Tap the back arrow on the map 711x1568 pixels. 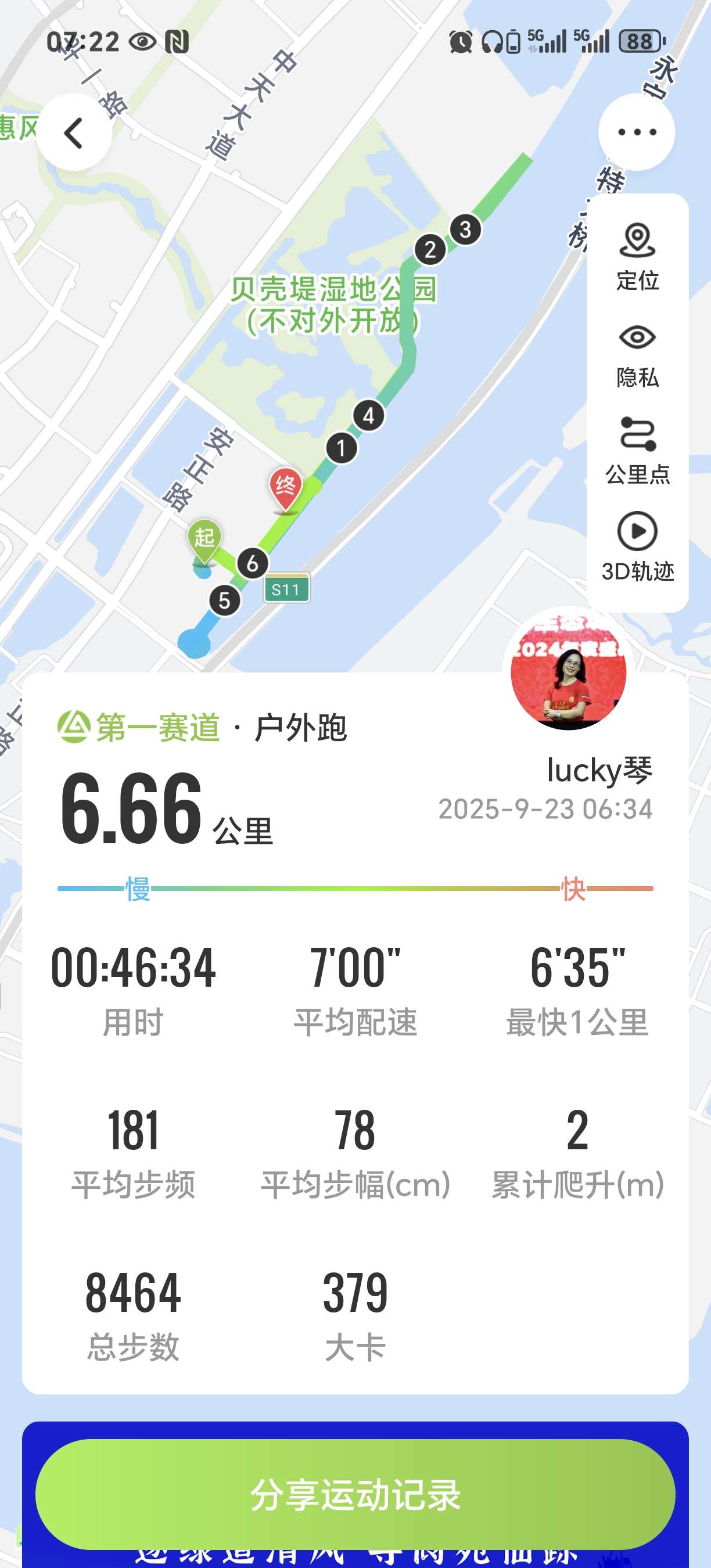pyautogui.click(x=73, y=132)
